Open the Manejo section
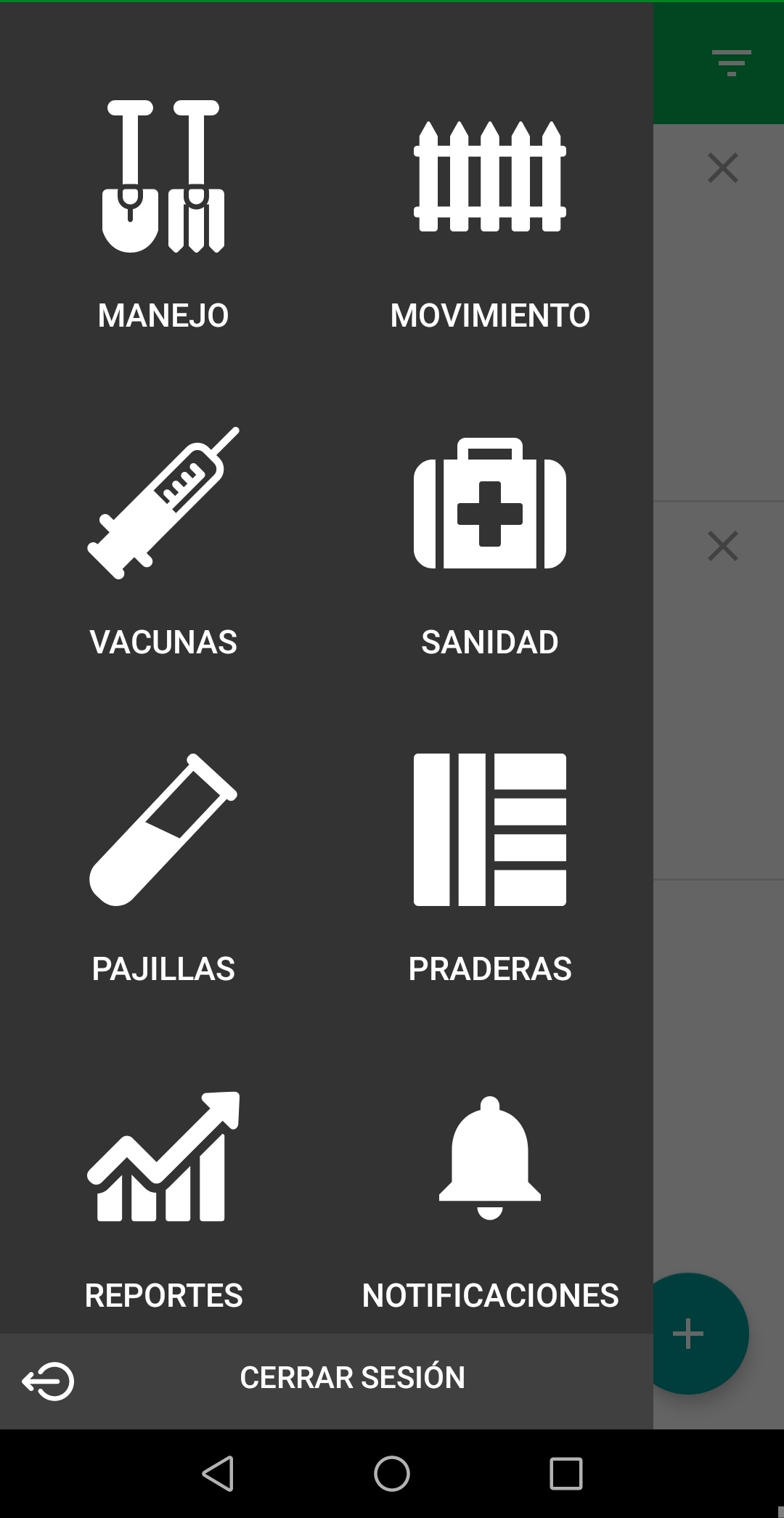Screen dimensions: 784x1518 coord(163,214)
